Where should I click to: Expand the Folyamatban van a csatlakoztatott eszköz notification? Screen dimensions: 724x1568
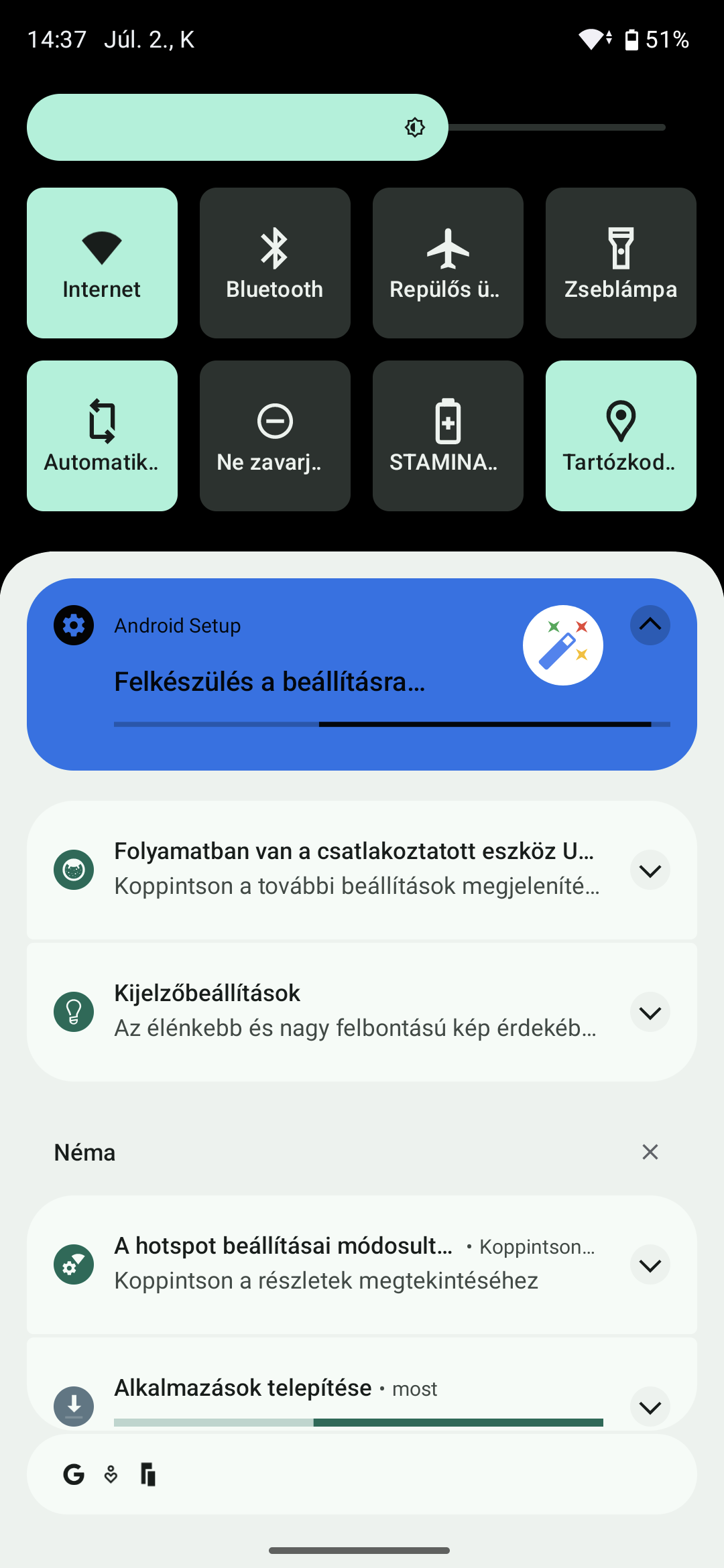coord(650,870)
